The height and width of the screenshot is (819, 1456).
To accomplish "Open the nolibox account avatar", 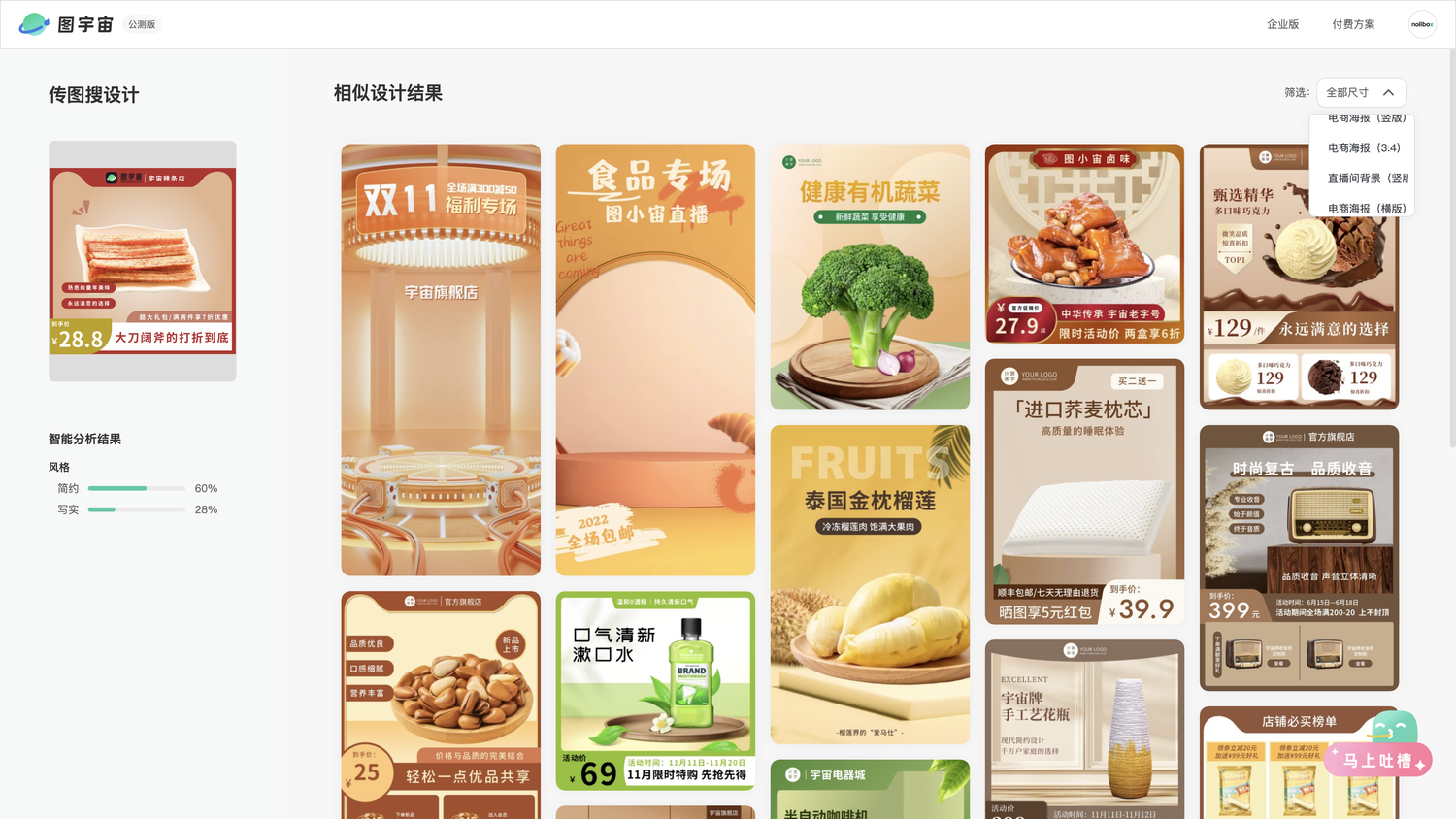I will [x=1422, y=24].
